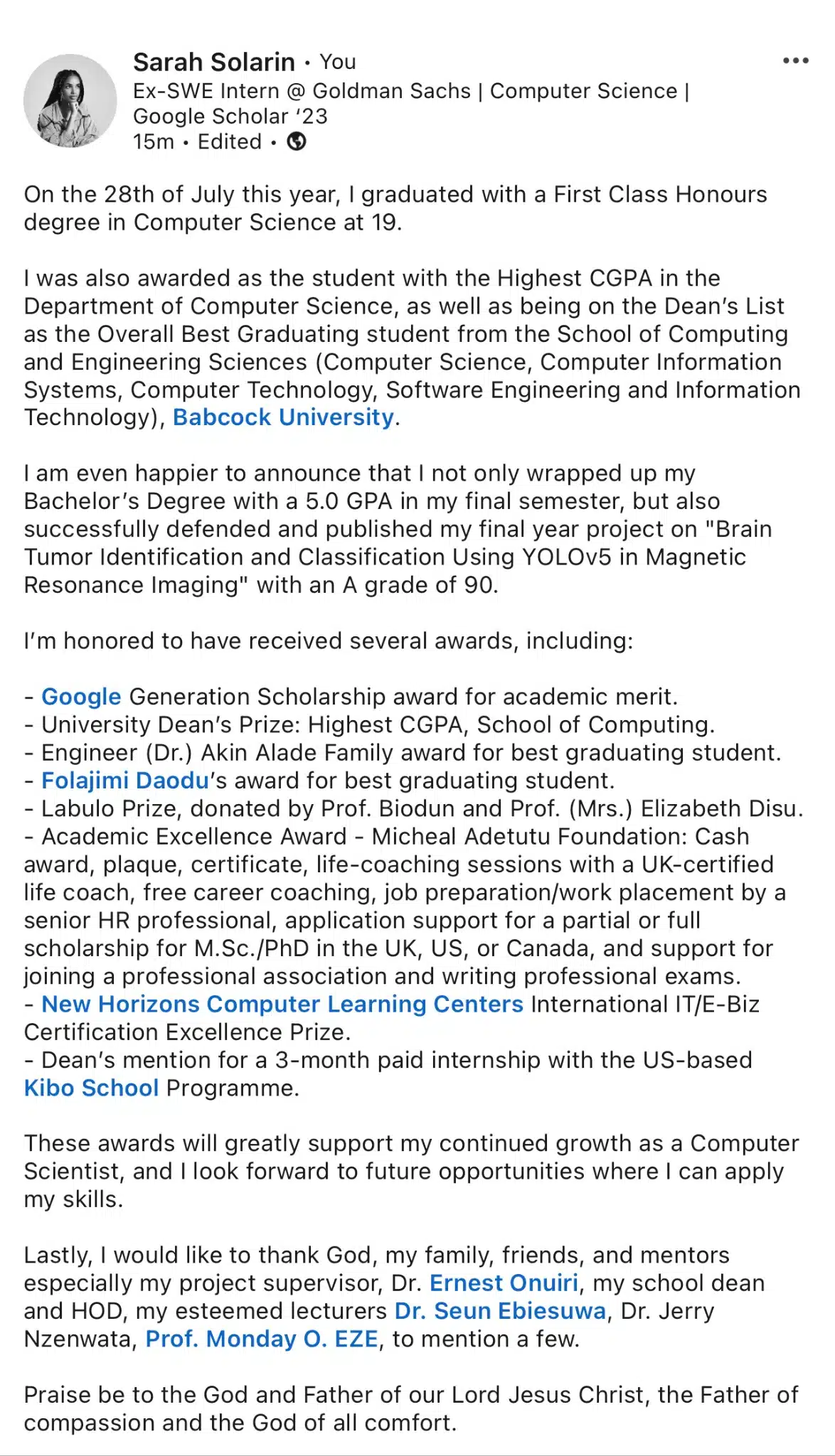Screen dimensions: 835x1456
Task: View Ernest Onuiri's profile
Action: pos(504,1283)
